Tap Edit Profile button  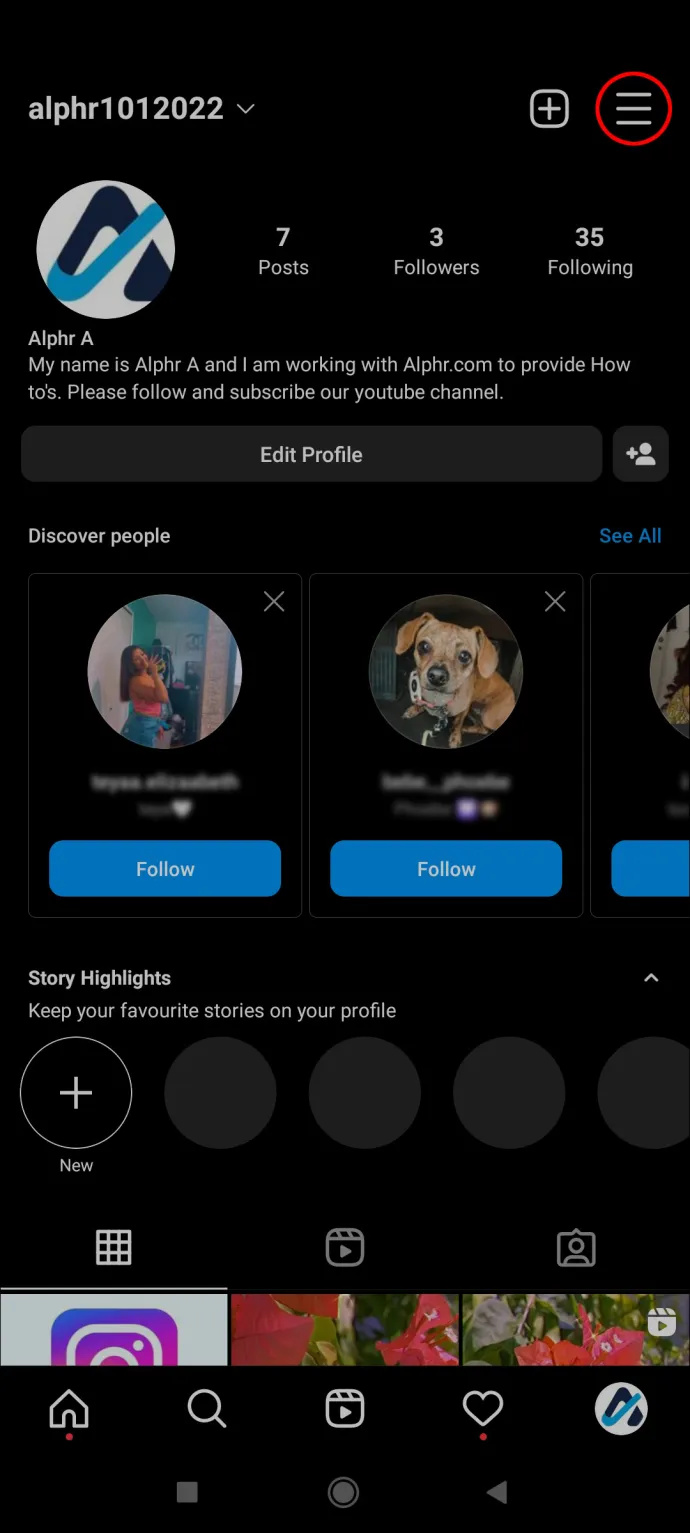(311, 455)
